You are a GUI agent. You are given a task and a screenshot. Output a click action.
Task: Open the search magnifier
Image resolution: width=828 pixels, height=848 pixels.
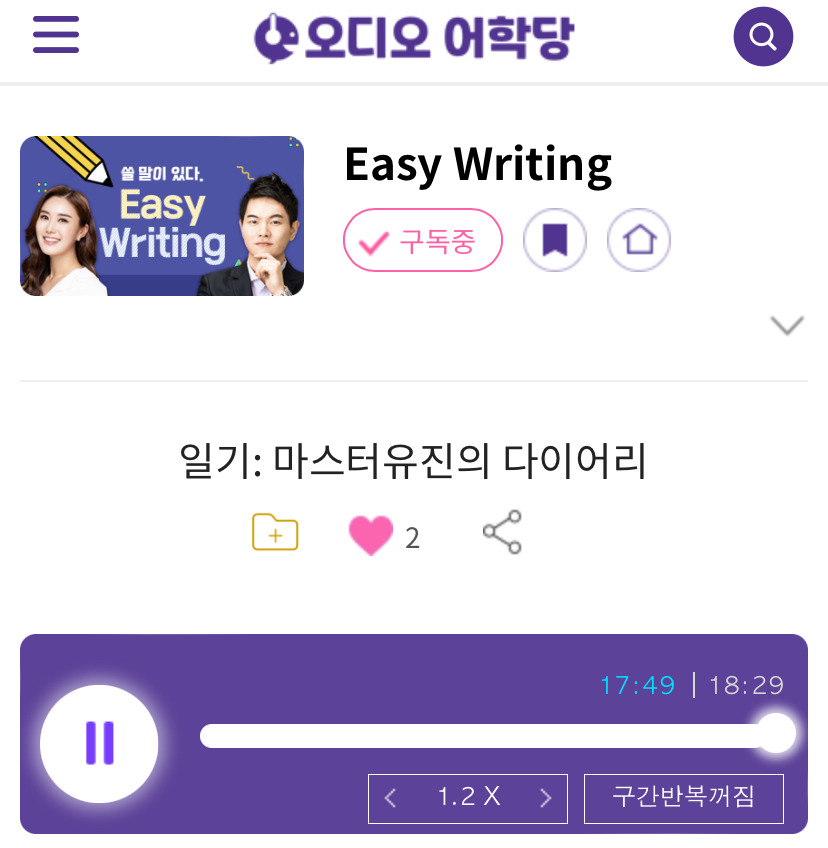(x=763, y=36)
